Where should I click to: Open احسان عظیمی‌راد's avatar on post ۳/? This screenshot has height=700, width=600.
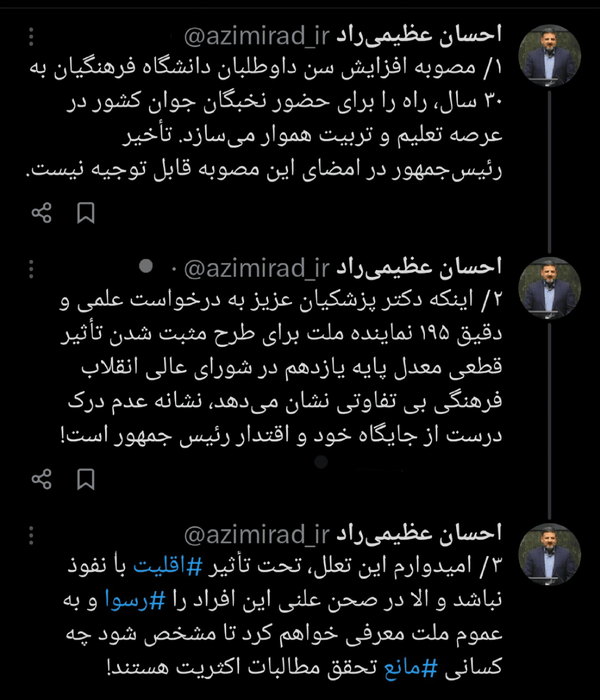pyautogui.click(x=549, y=554)
